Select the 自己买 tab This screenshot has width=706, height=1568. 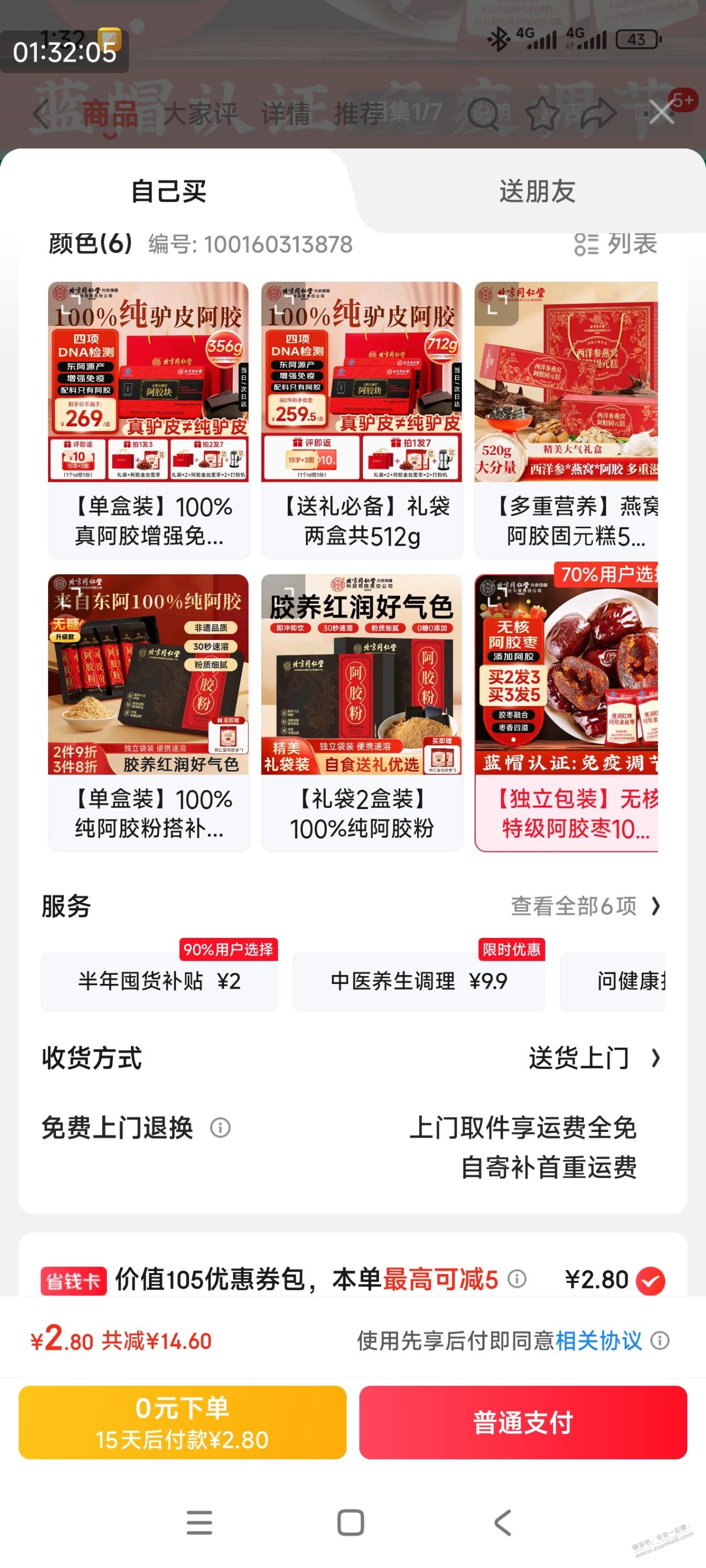click(x=169, y=191)
